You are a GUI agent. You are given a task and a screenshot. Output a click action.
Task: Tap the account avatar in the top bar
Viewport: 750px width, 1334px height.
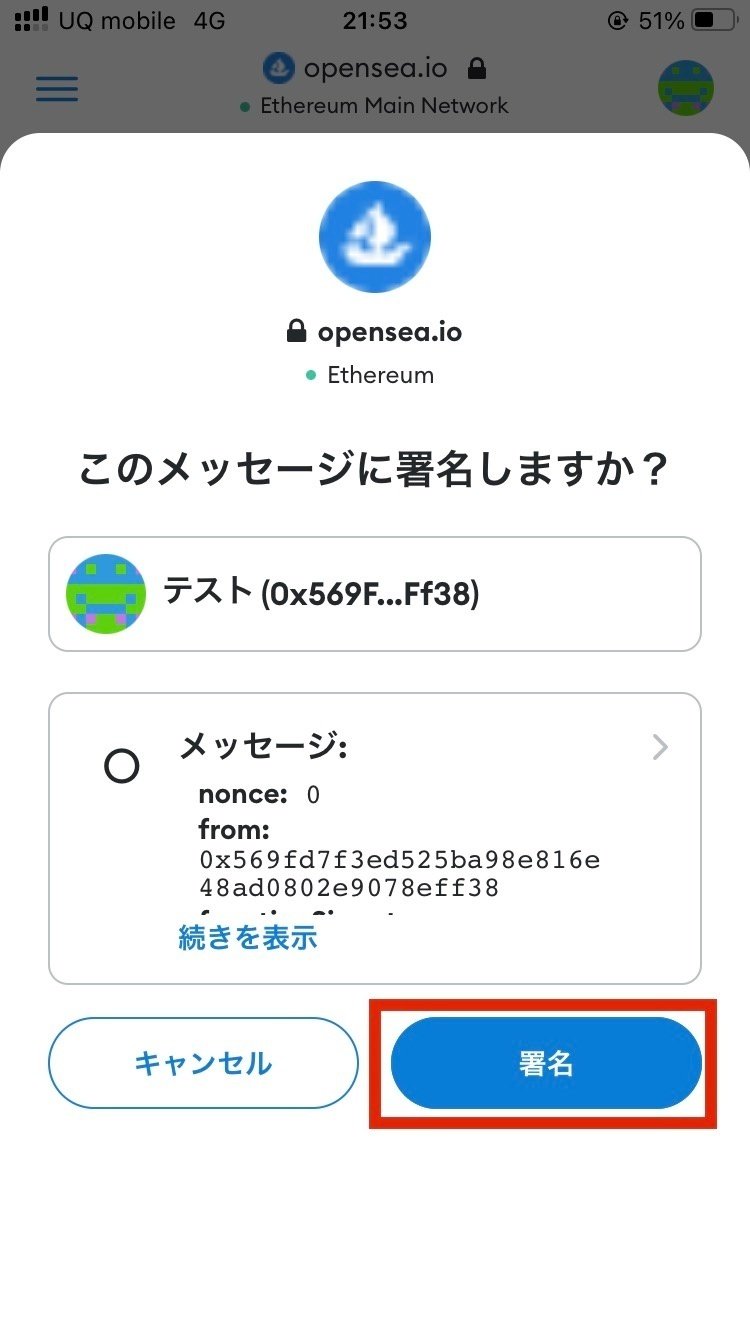coord(686,88)
